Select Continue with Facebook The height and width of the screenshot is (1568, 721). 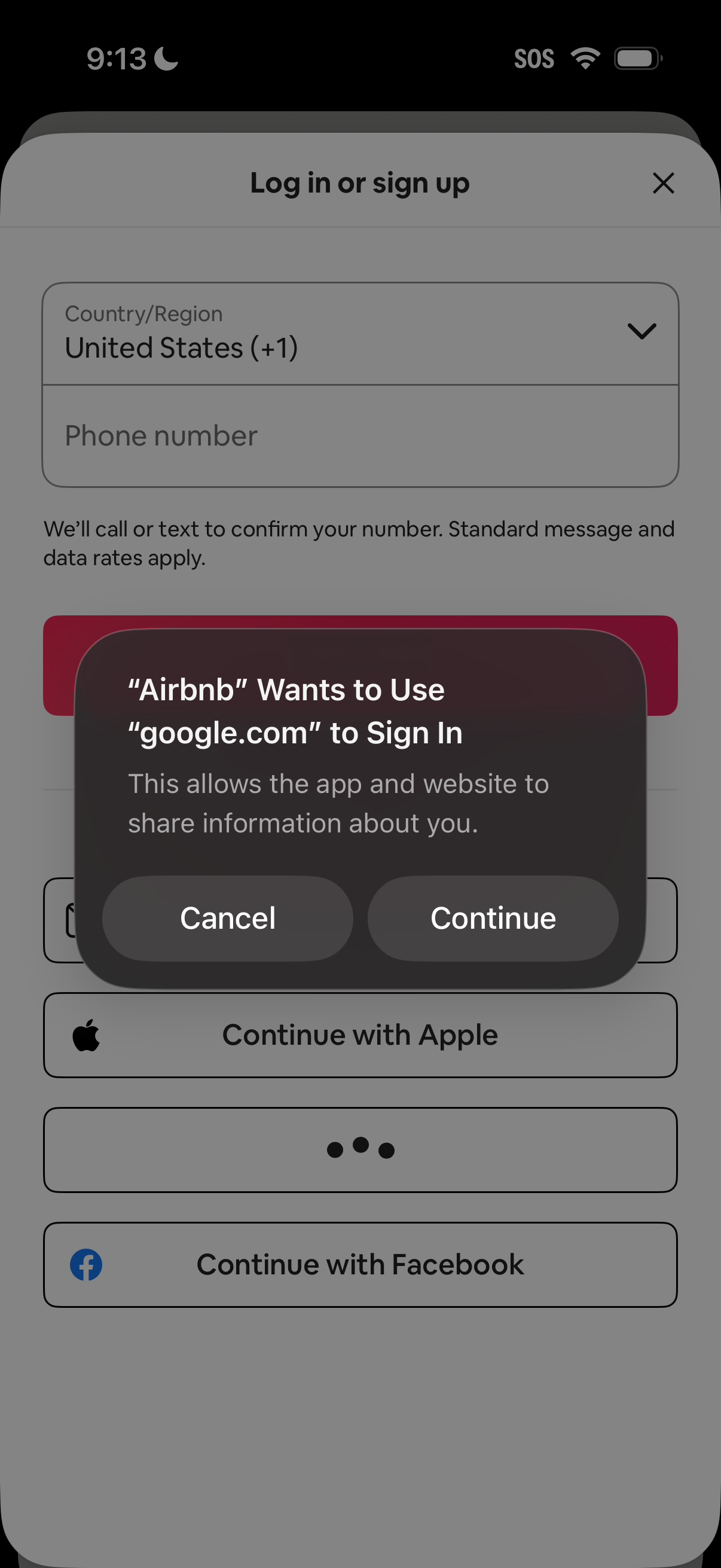tap(360, 1264)
